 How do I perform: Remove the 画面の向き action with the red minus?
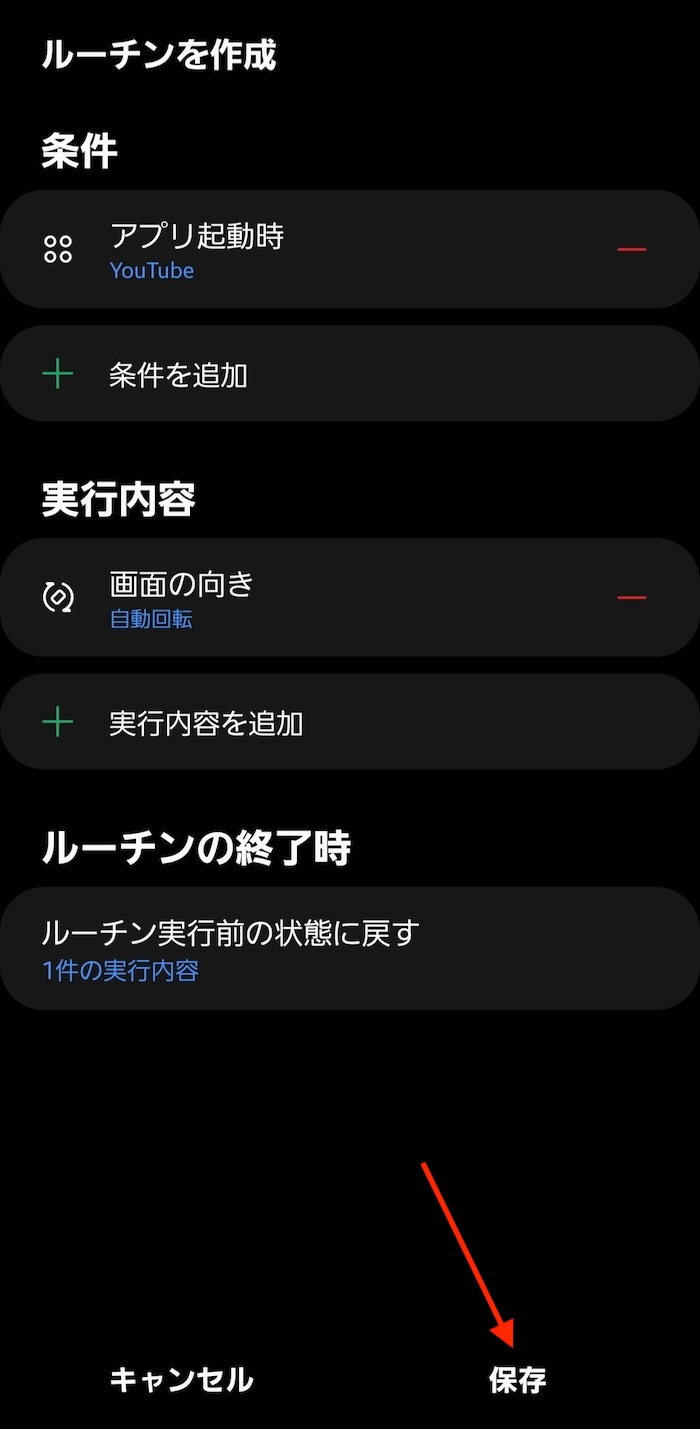tap(632, 597)
